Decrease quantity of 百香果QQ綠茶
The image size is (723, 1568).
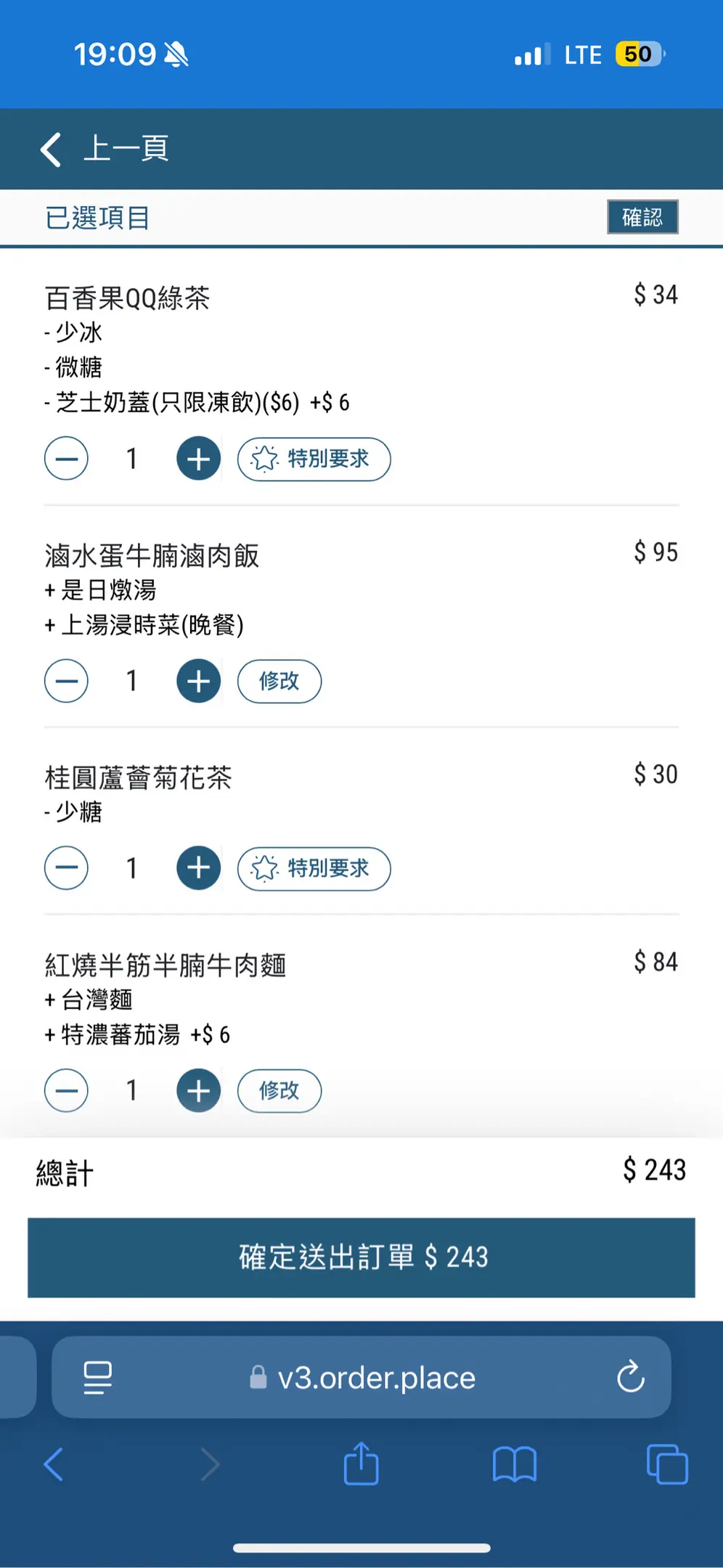click(66, 459)
